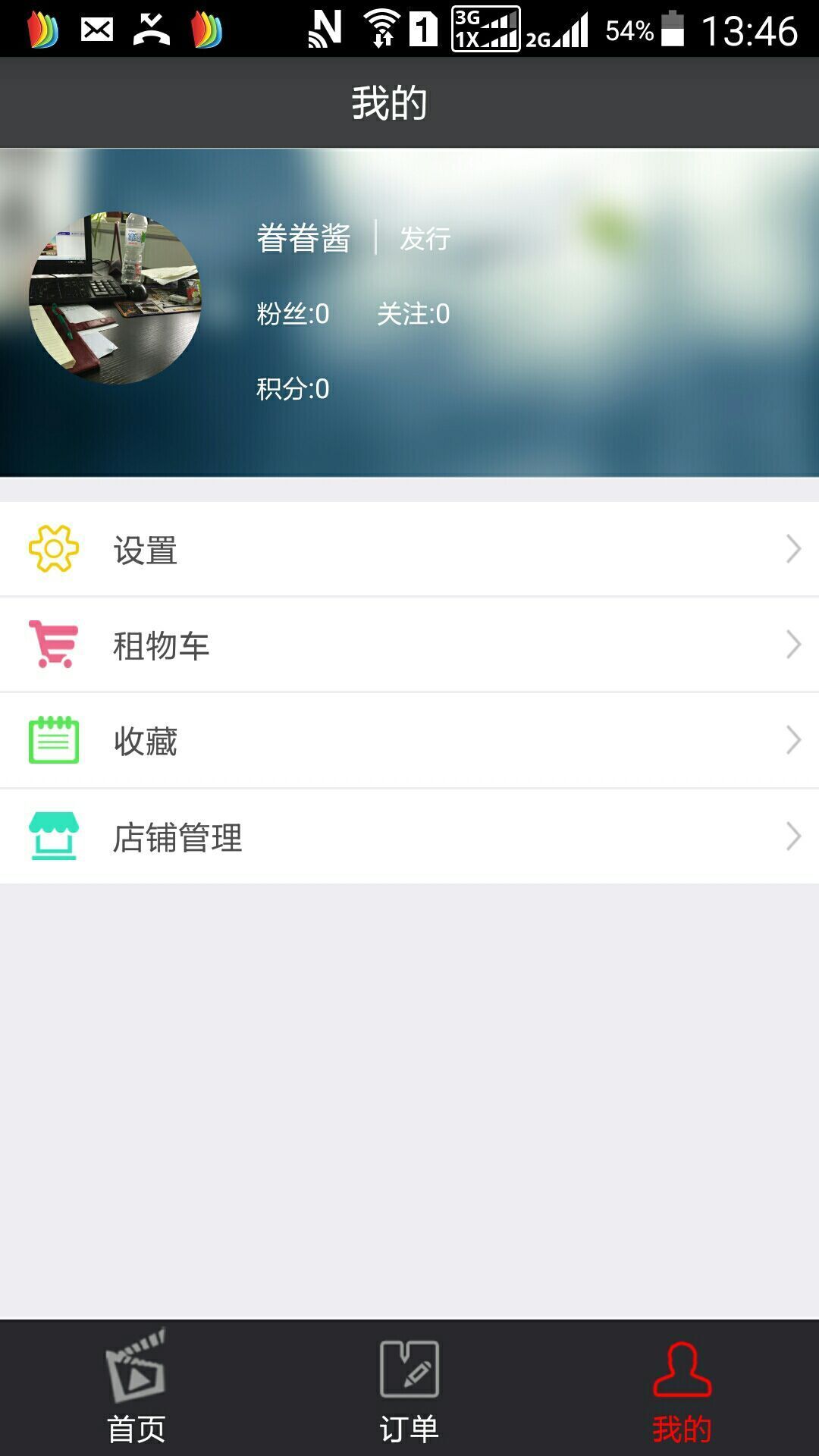Screen dimensions: 819x1456
Task: Expand the 店铺管理 row via its chevron
Action: [792, 838]
